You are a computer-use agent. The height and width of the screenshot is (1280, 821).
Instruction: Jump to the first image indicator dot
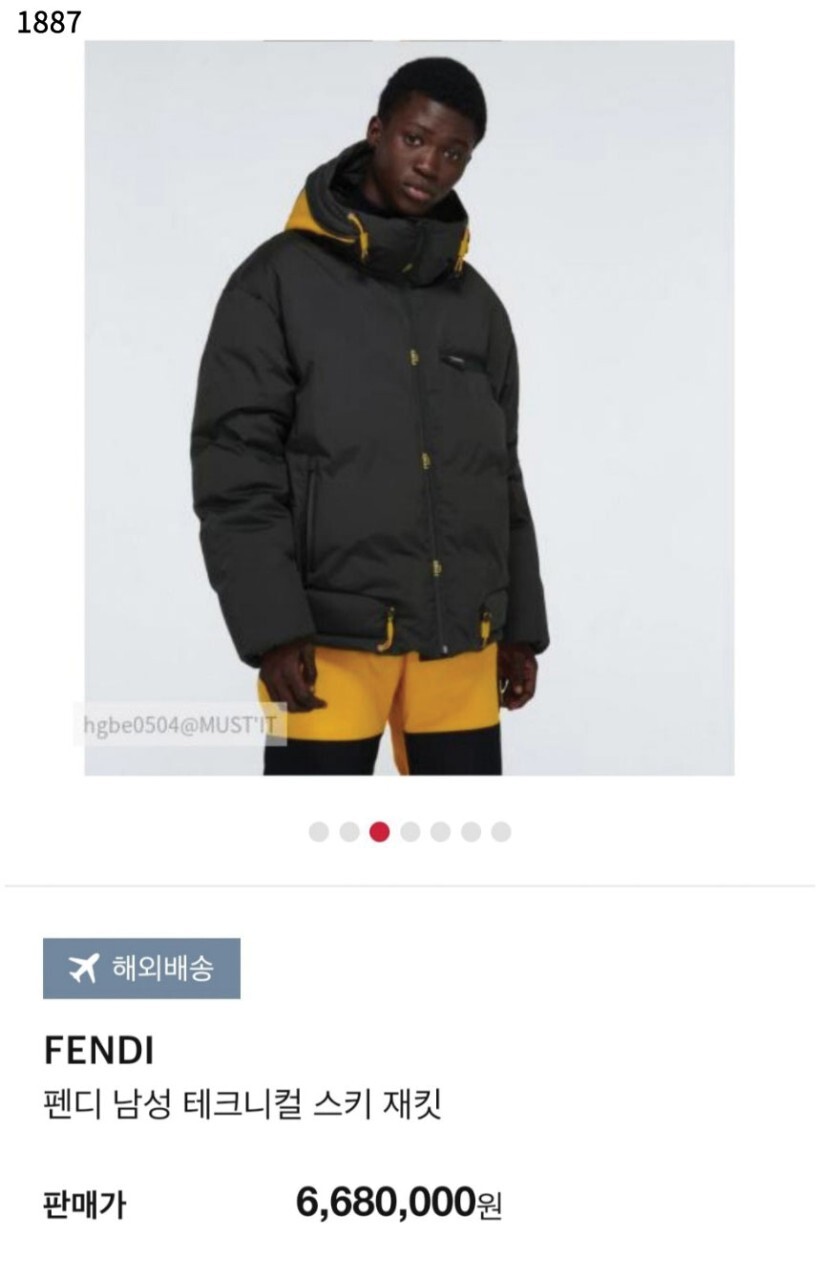[319, 832]
